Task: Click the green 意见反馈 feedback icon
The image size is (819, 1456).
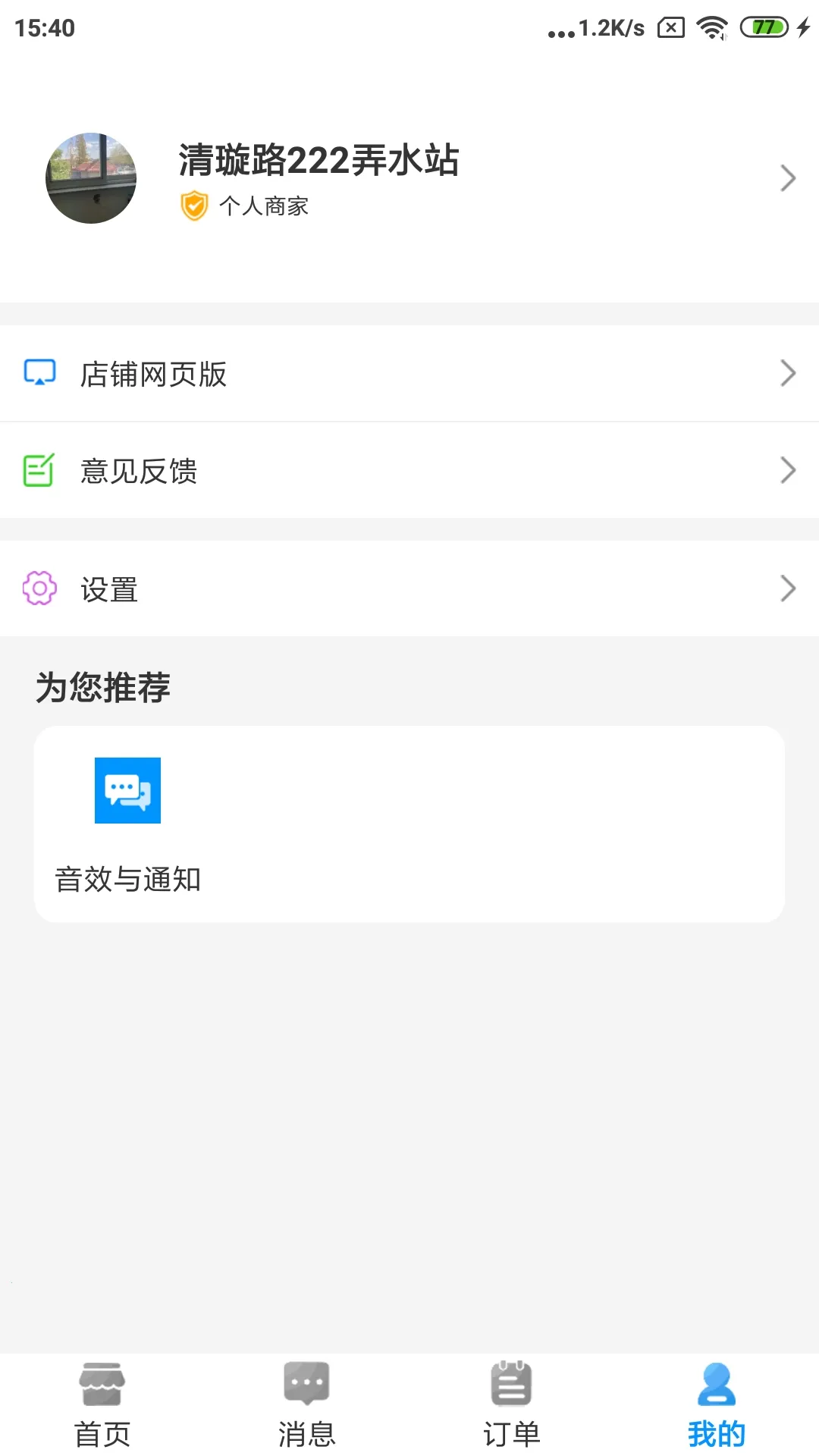Action: [39, 471]
